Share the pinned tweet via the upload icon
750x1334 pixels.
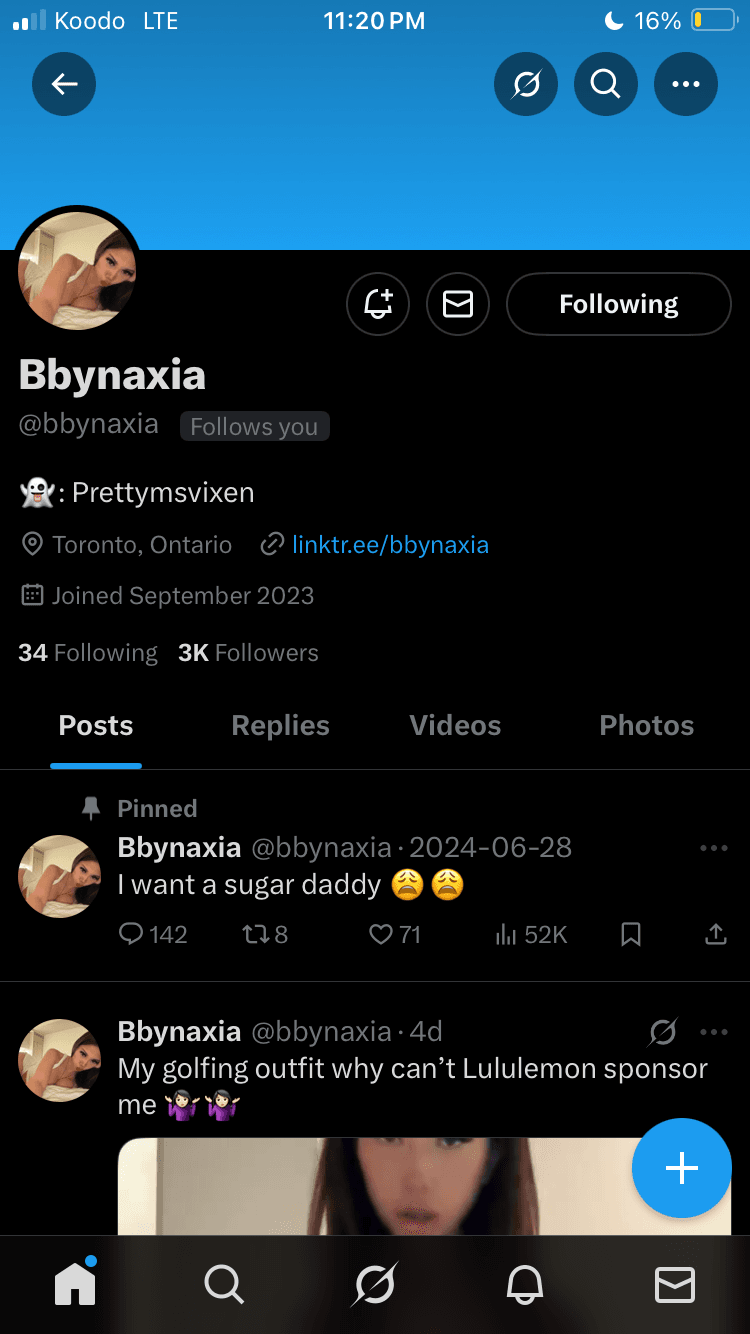pos(715,933)
